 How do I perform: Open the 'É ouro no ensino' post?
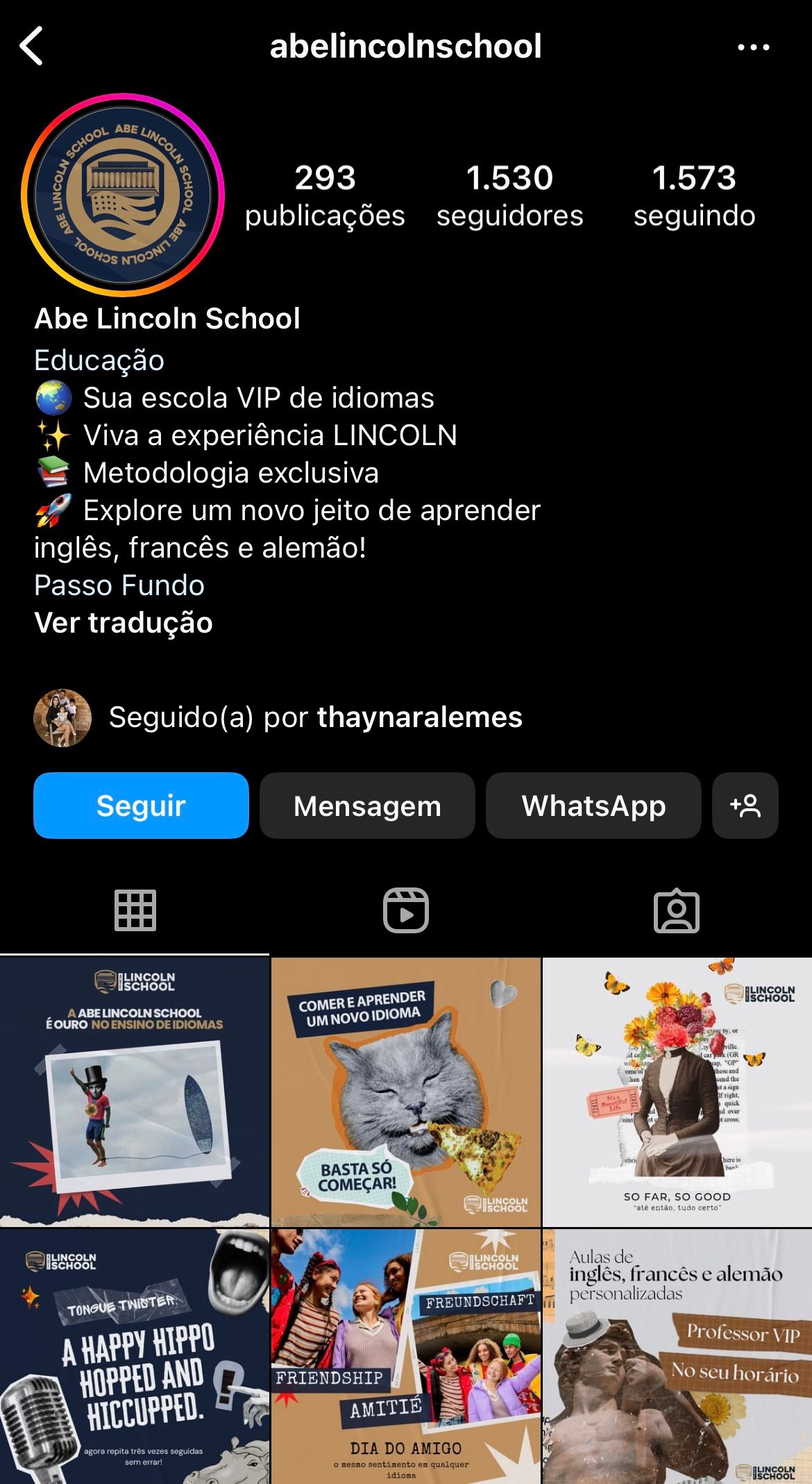(135, 1092)
